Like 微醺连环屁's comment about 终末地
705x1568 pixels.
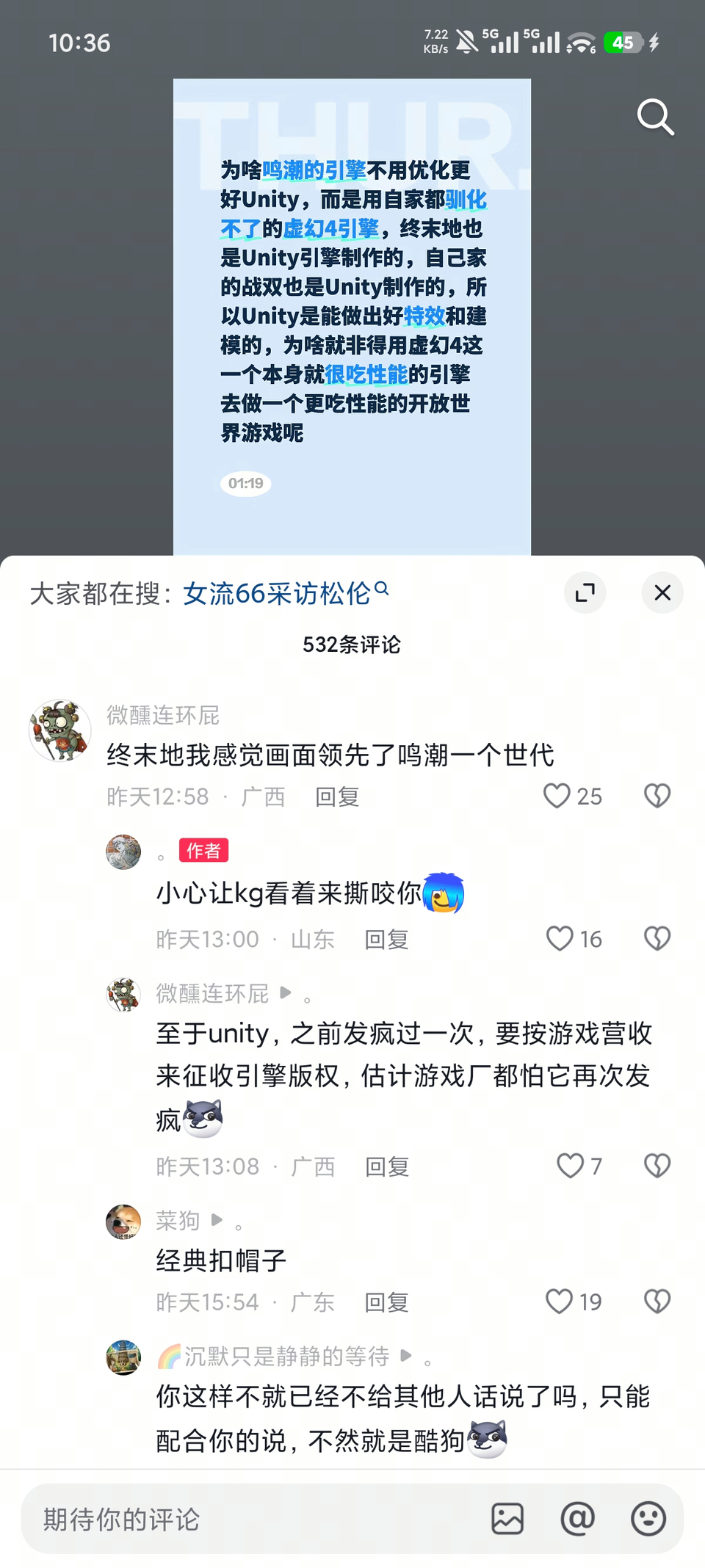[x=557, y=796]
